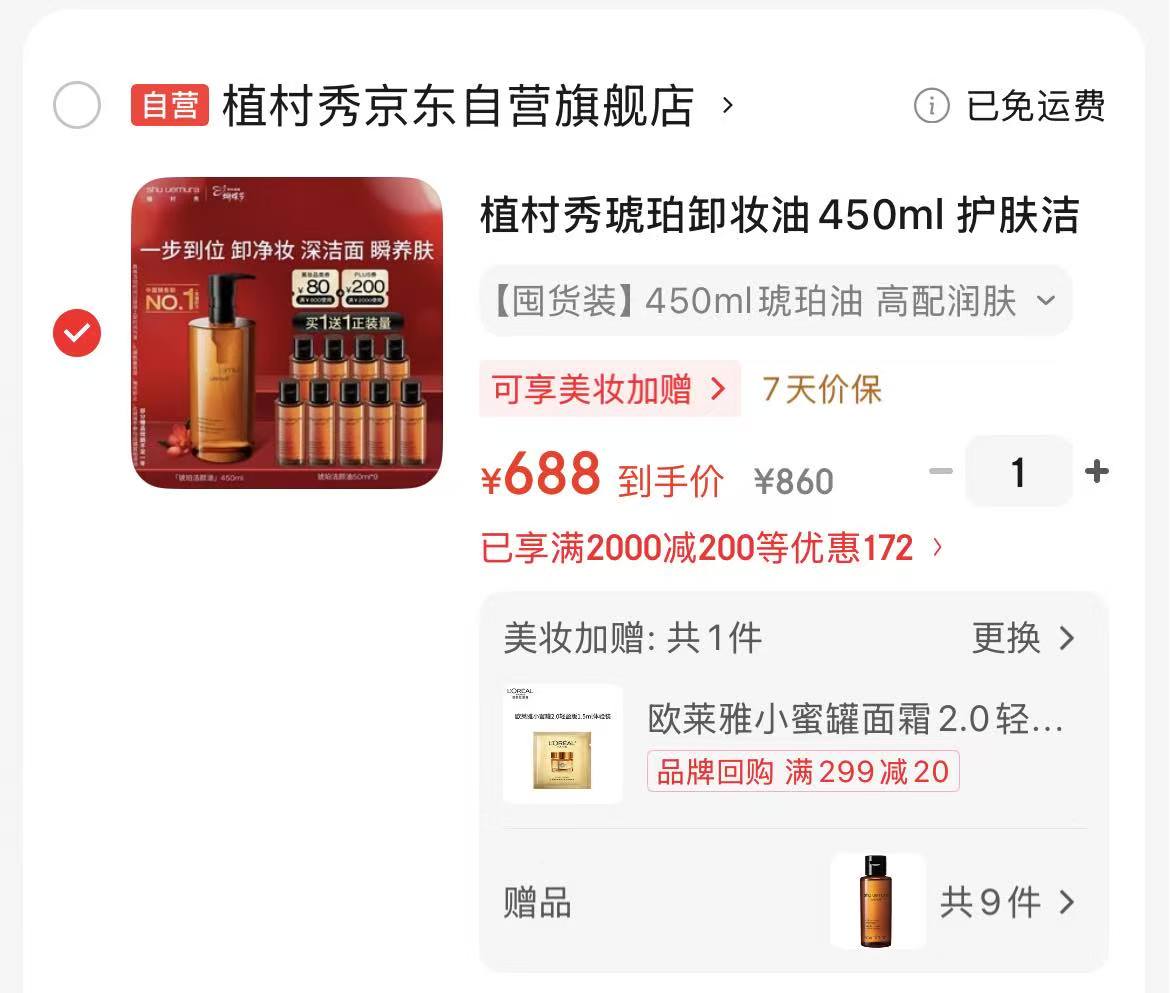Open 植村秀琥珀卸妆油 450ml product title
1170x993 pixels.
point(779,216)
